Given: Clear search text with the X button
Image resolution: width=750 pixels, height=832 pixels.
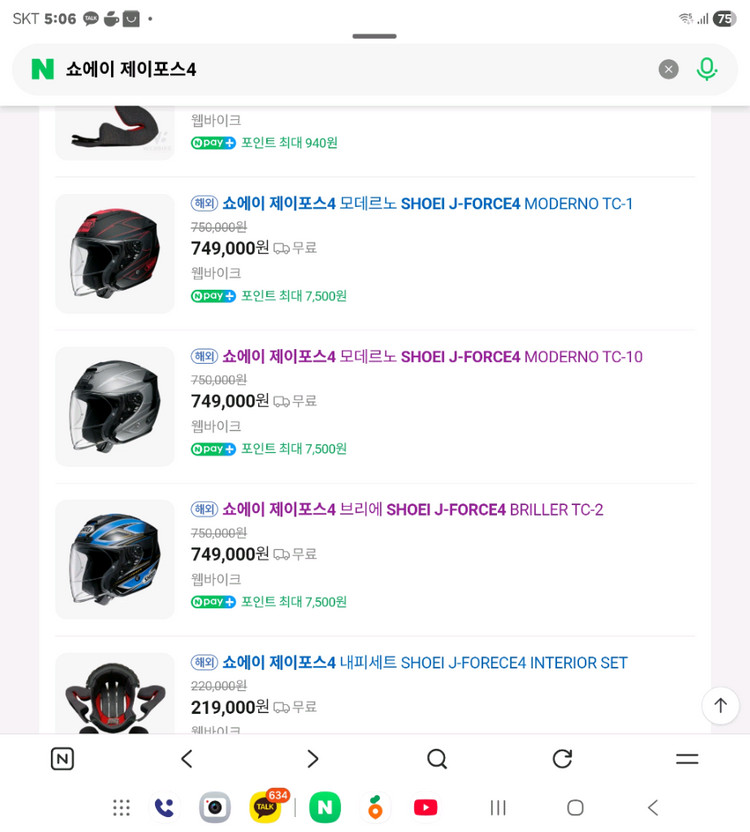Looking at the screenshot, I should point(668,69).
